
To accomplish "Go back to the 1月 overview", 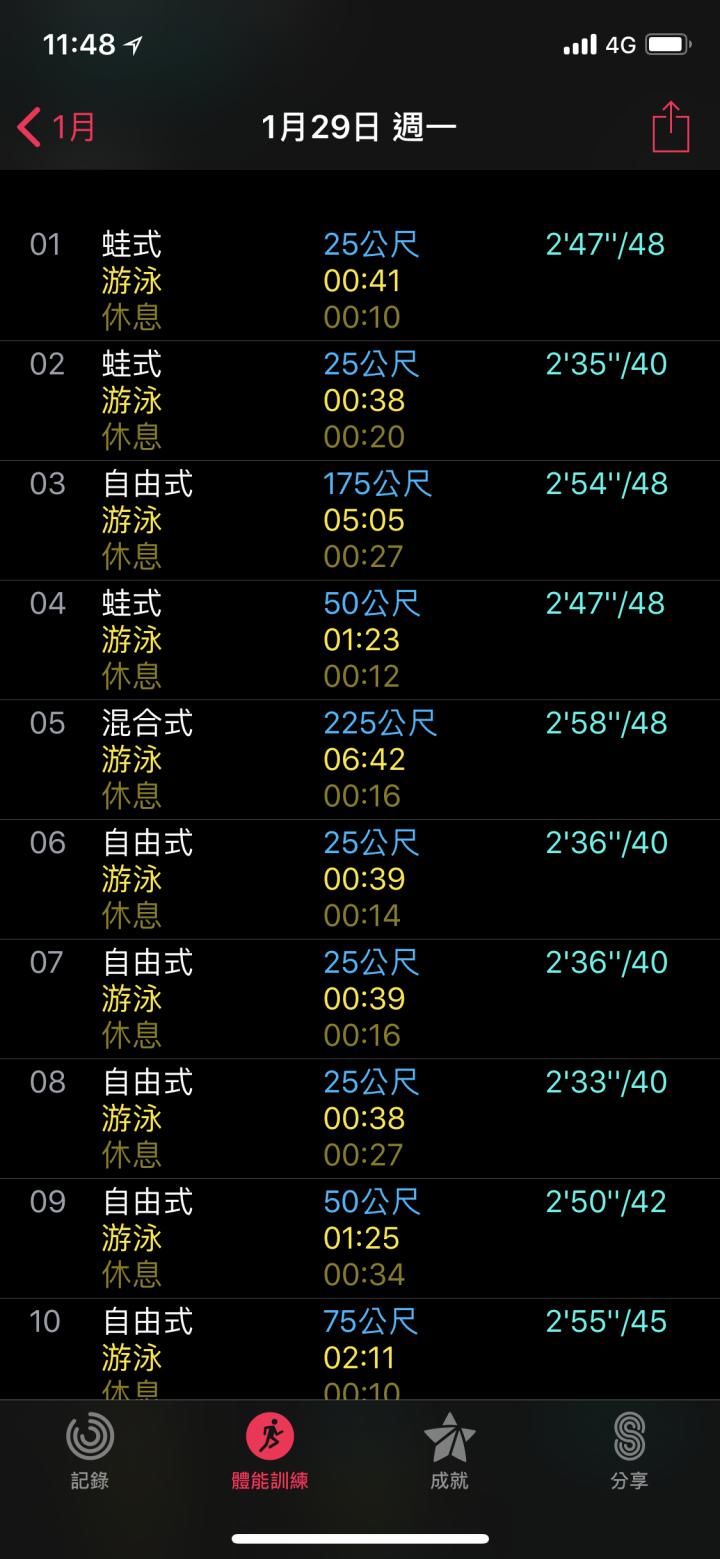I will 56,128.
